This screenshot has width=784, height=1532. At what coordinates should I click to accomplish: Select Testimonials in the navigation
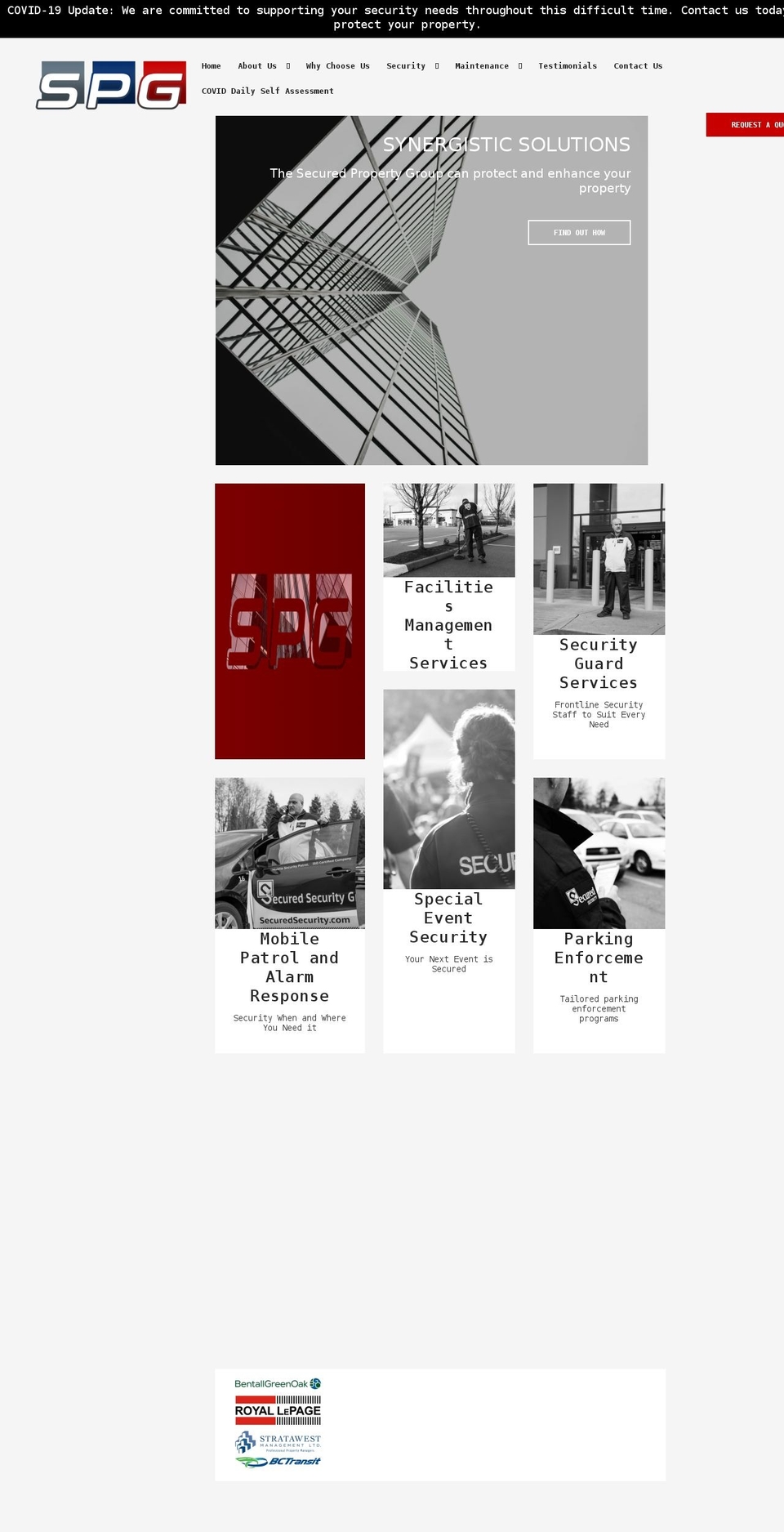567,65
